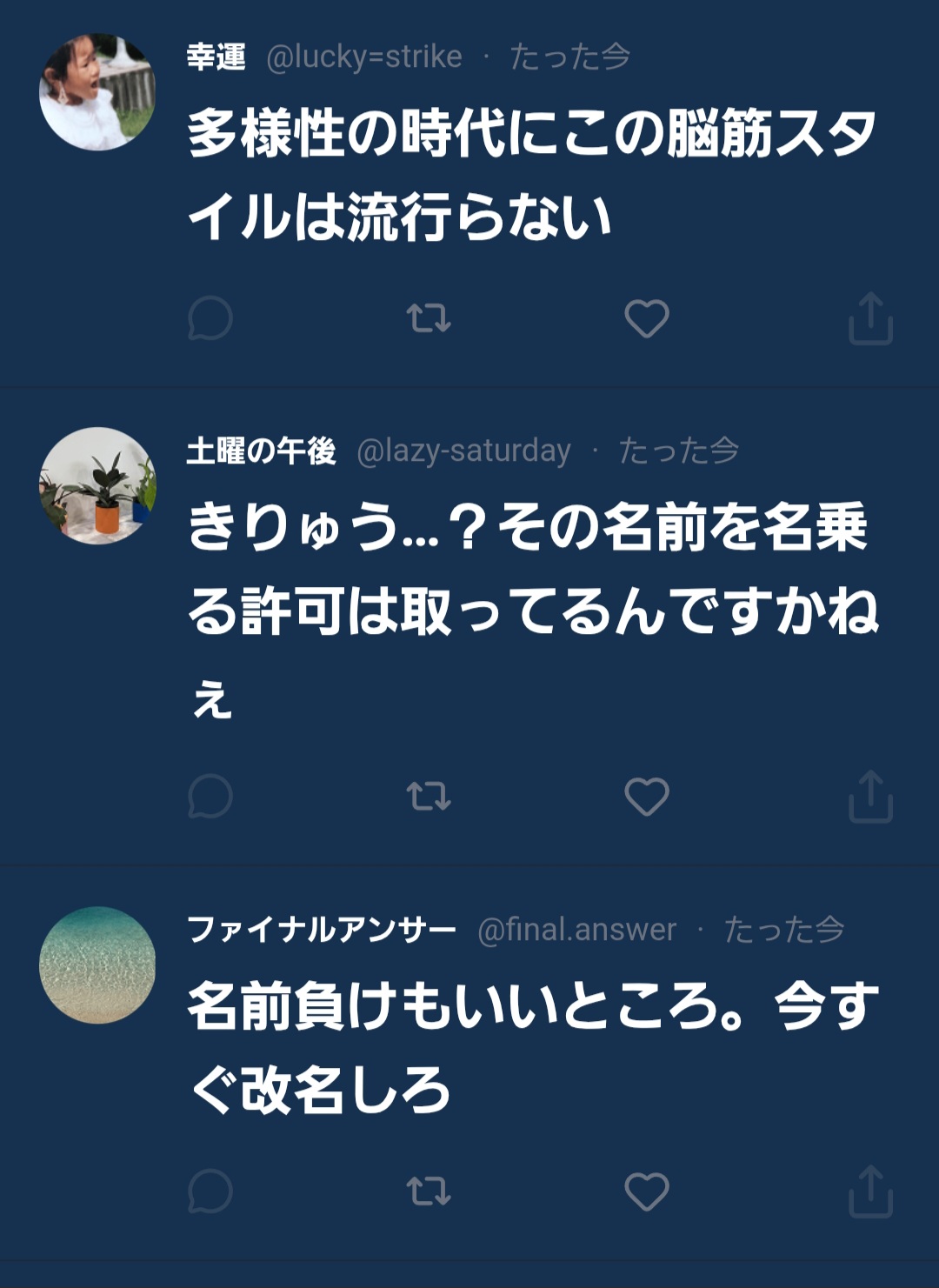939x1288 pixels.
Task: Reply to ファイナルアンサー's tweet
Action: (210, 1191)
